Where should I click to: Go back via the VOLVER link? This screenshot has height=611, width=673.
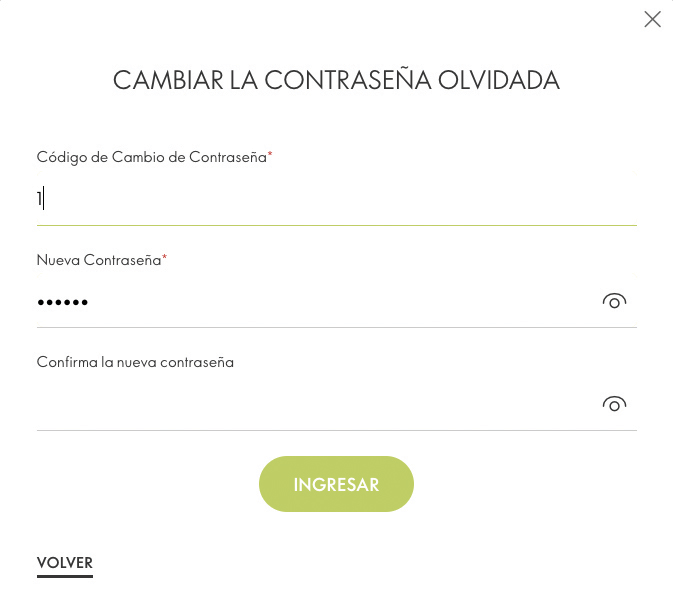coord(65,563)
